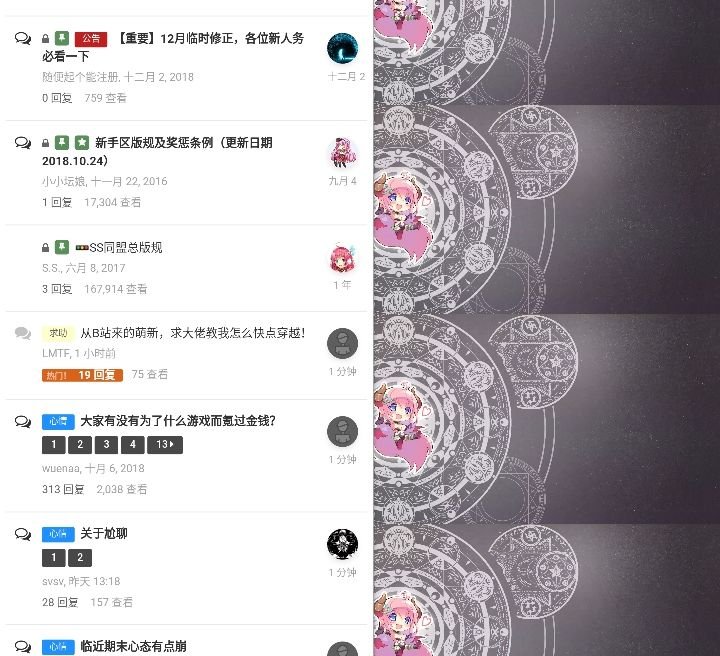Open author profile LMTF

click(x=55, y=353)
